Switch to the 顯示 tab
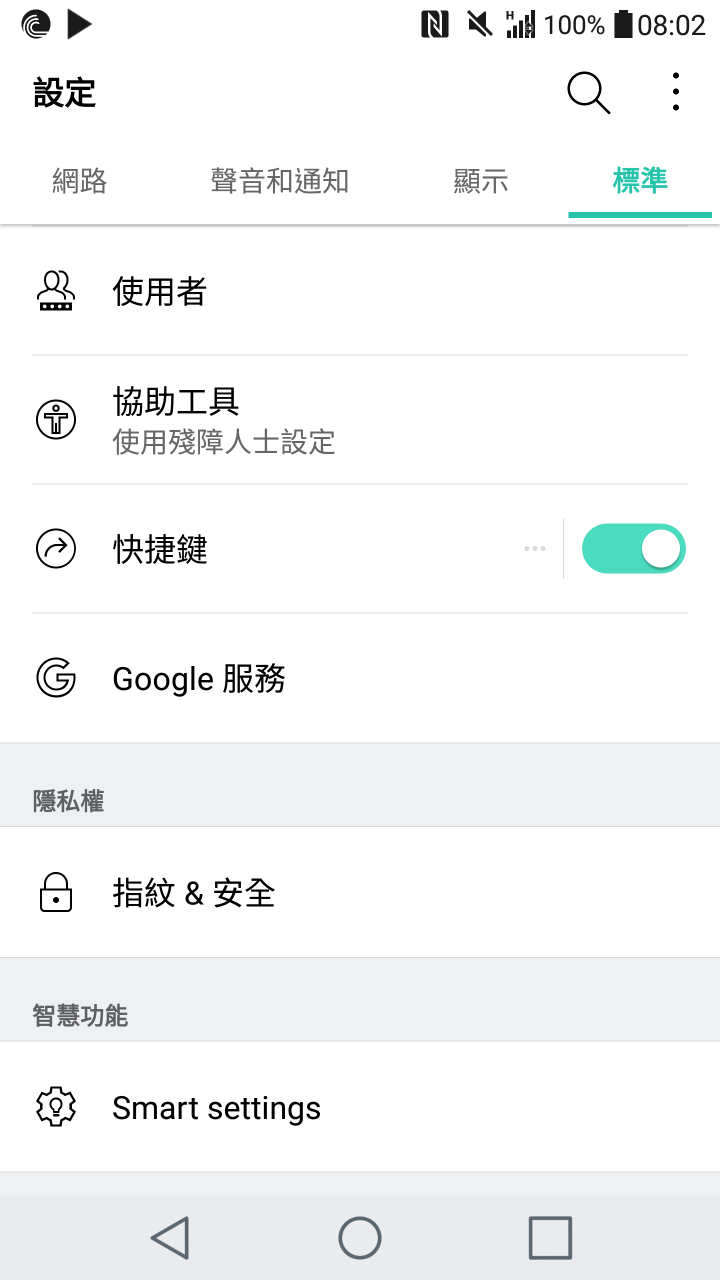This screenshot has height=1280, width=720. pyautogui.click(x=481, y=181)
